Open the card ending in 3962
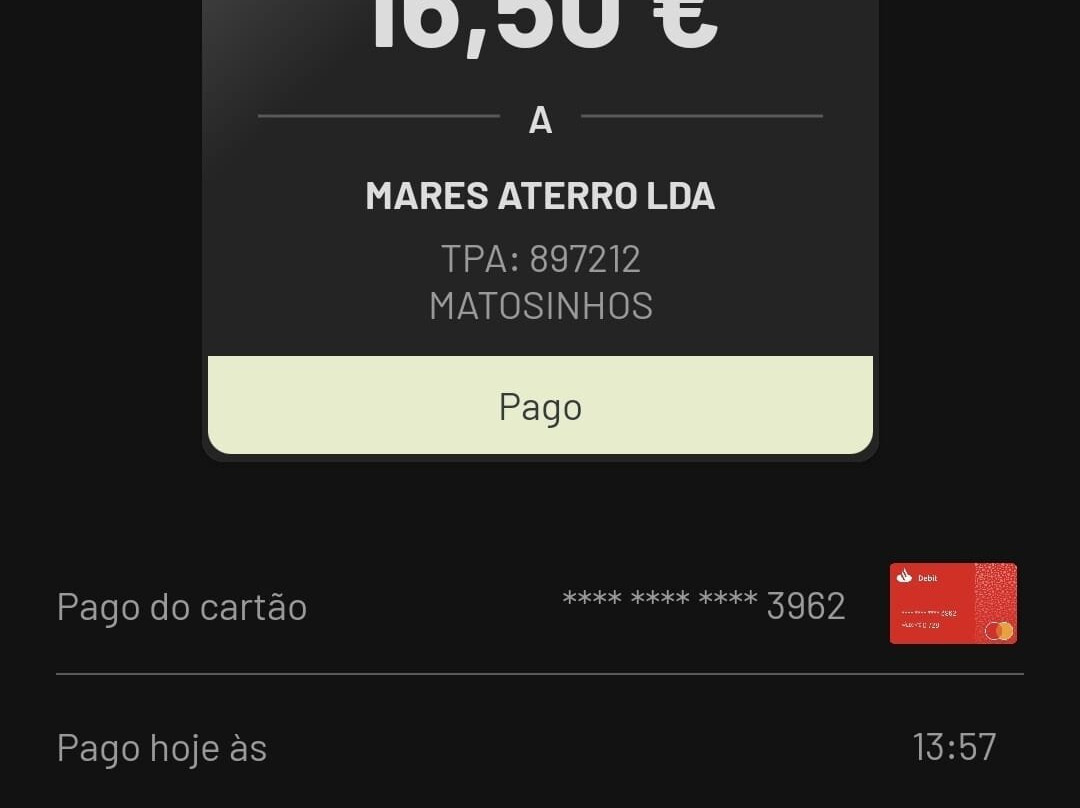 [952, 603]
